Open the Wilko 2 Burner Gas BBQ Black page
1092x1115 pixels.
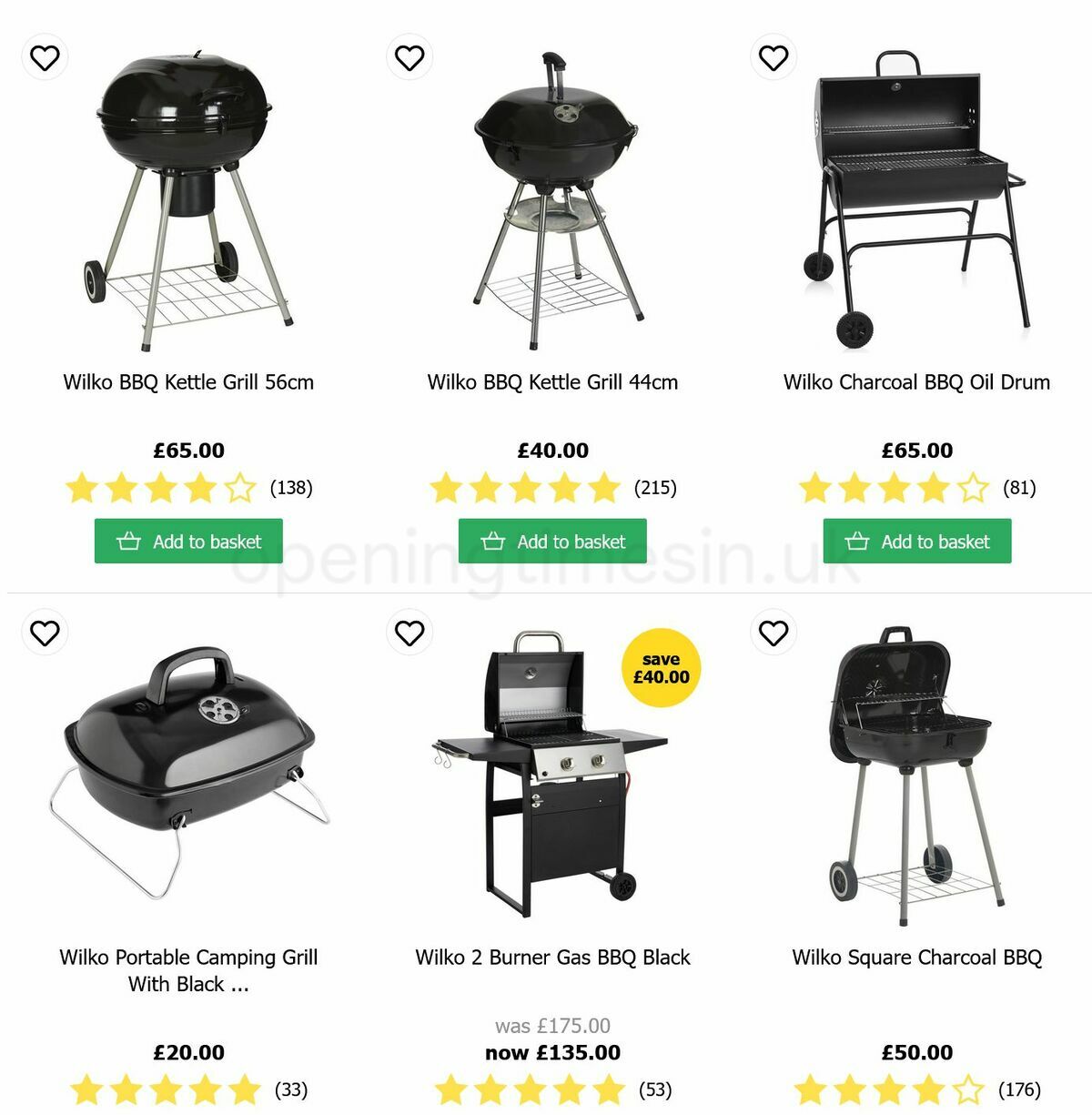551,958
